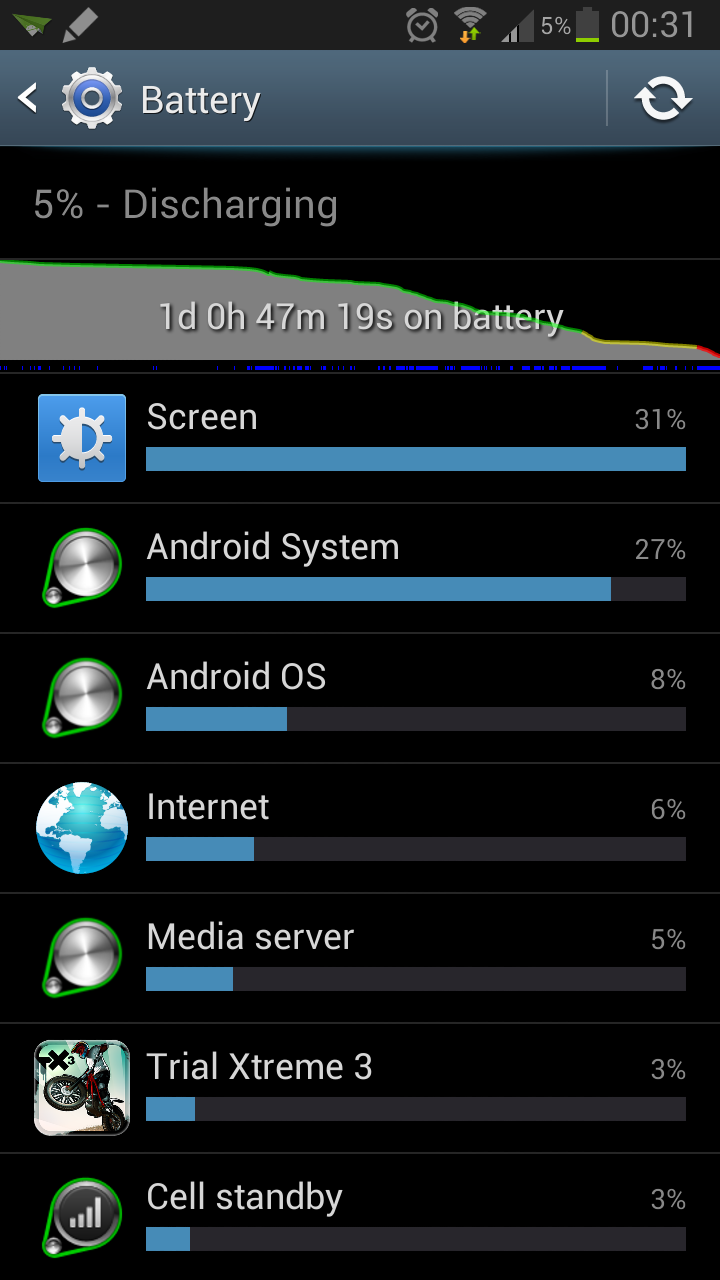Image resolution: width=720 pixels, height=1280 pixels.
Task: Check Media server usage details
Action: [360, 958]
